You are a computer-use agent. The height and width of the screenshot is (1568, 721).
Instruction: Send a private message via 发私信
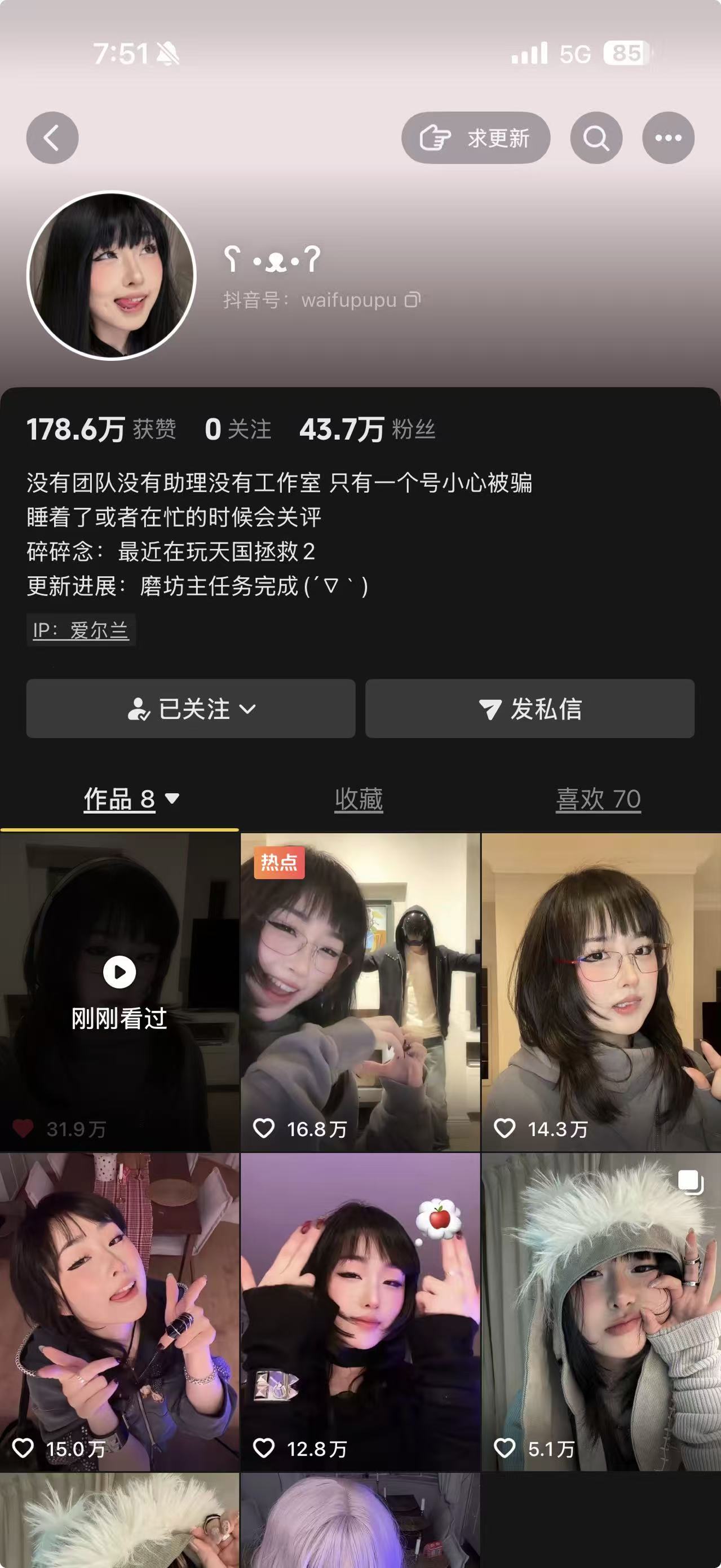(529, 709)
